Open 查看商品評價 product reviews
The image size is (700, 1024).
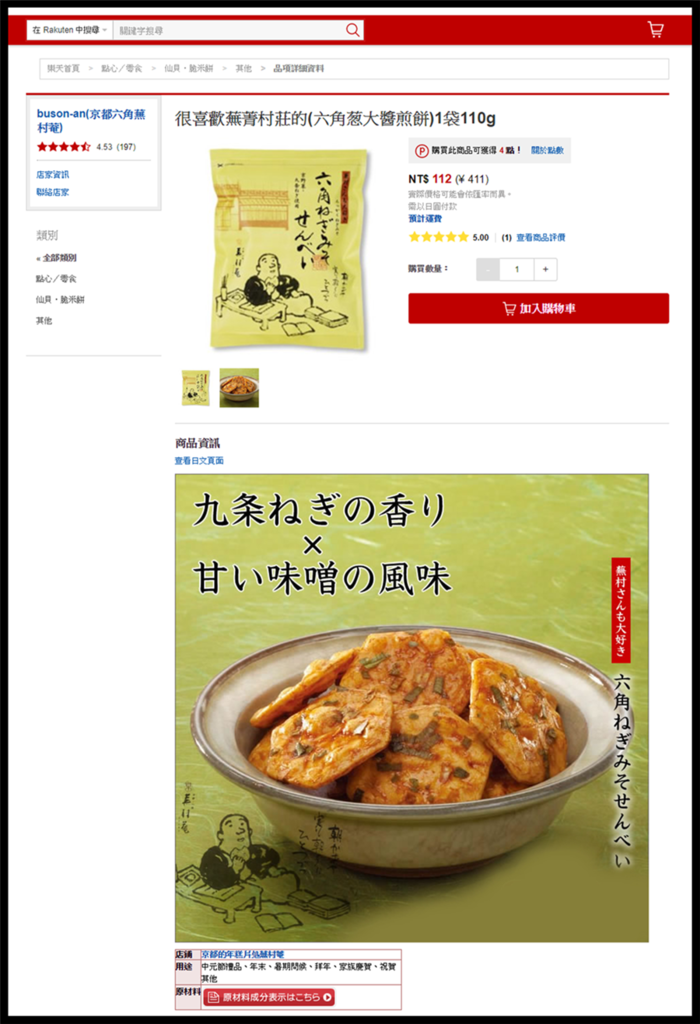[540, 238]
